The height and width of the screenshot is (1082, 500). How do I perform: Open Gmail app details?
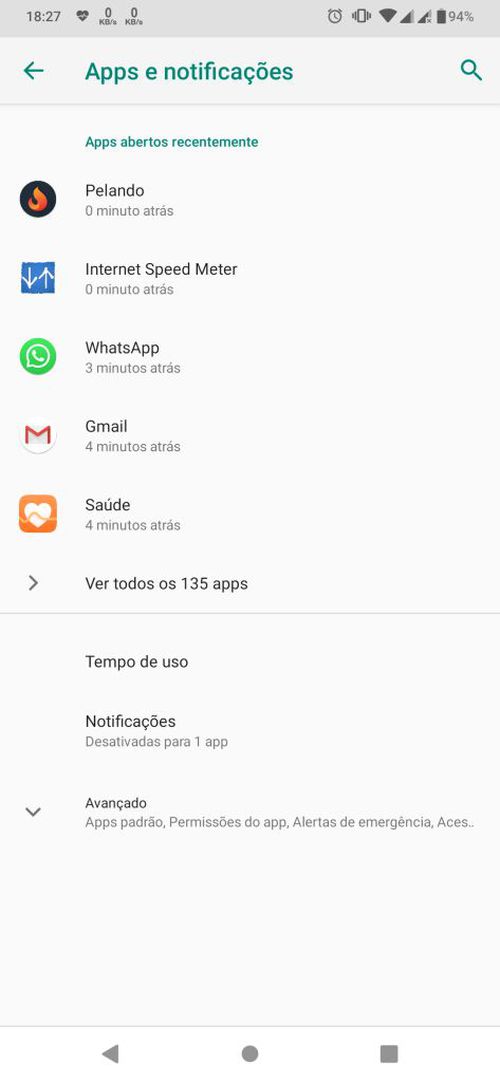point(250,435)
